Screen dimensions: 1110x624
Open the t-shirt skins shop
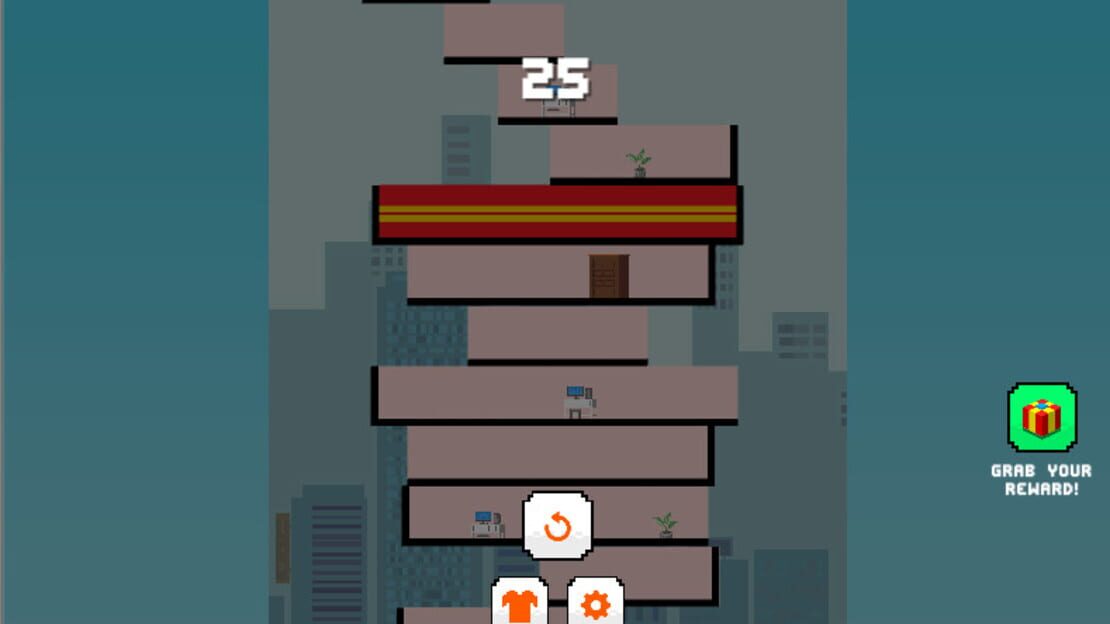click(520, 601)
